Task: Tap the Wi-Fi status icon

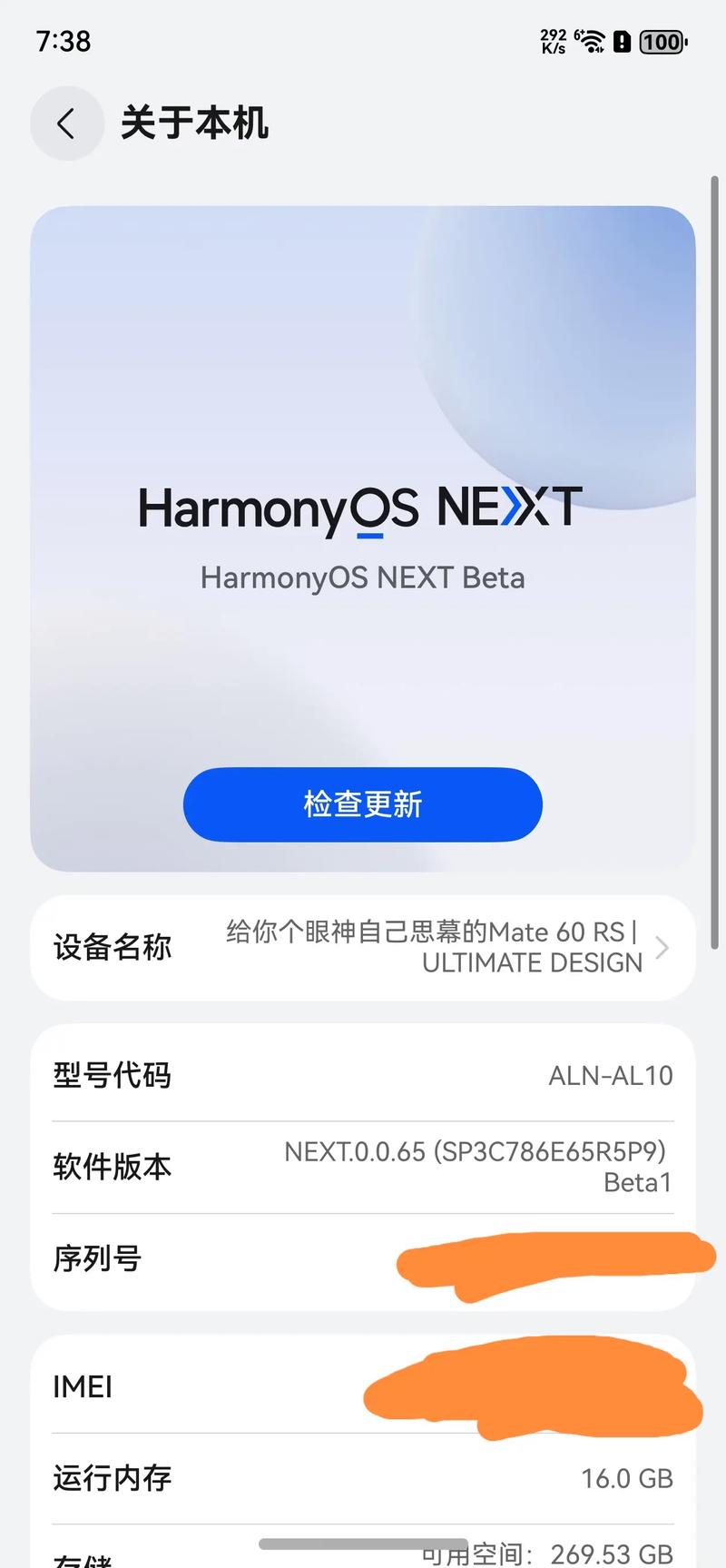Action: click(x=592, y=42)
